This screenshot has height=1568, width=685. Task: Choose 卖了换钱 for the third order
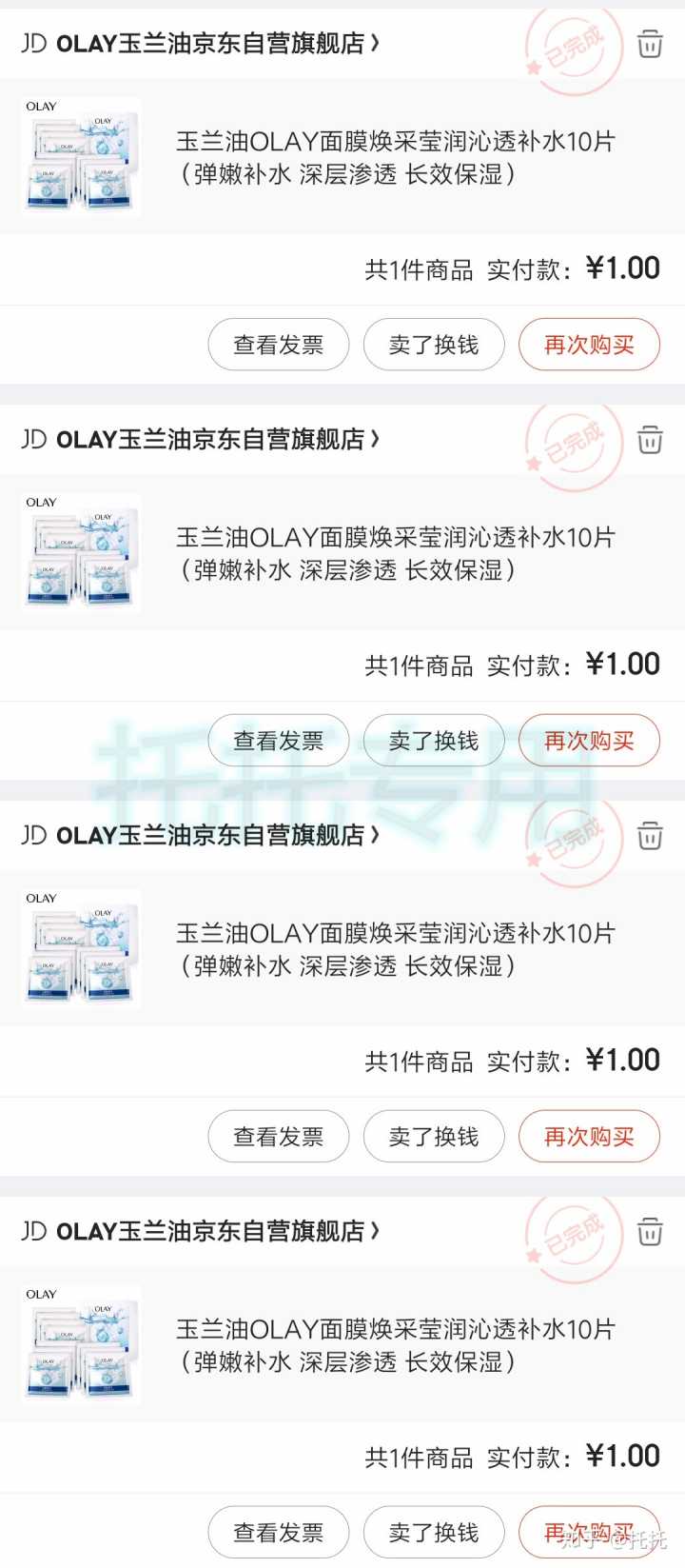click(434, 1137)
